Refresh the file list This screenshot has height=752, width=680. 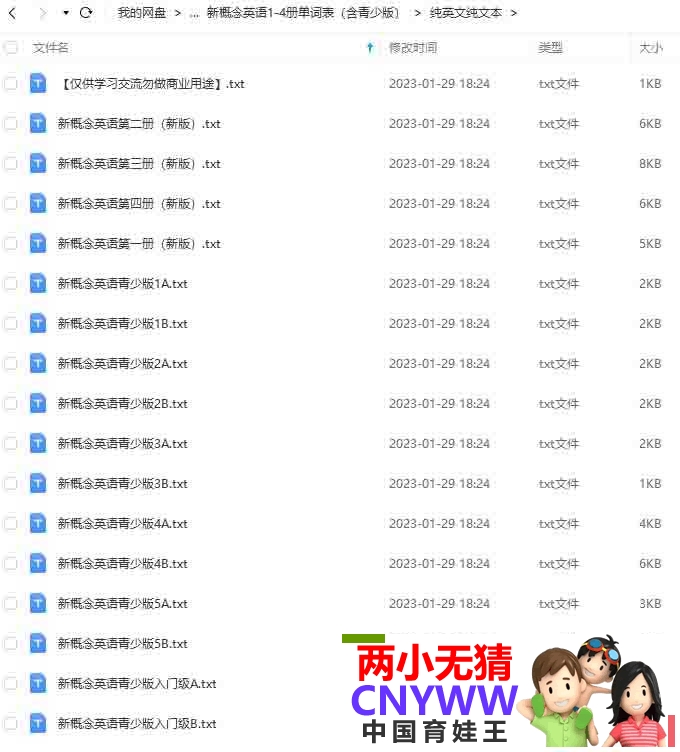point(86,13)
